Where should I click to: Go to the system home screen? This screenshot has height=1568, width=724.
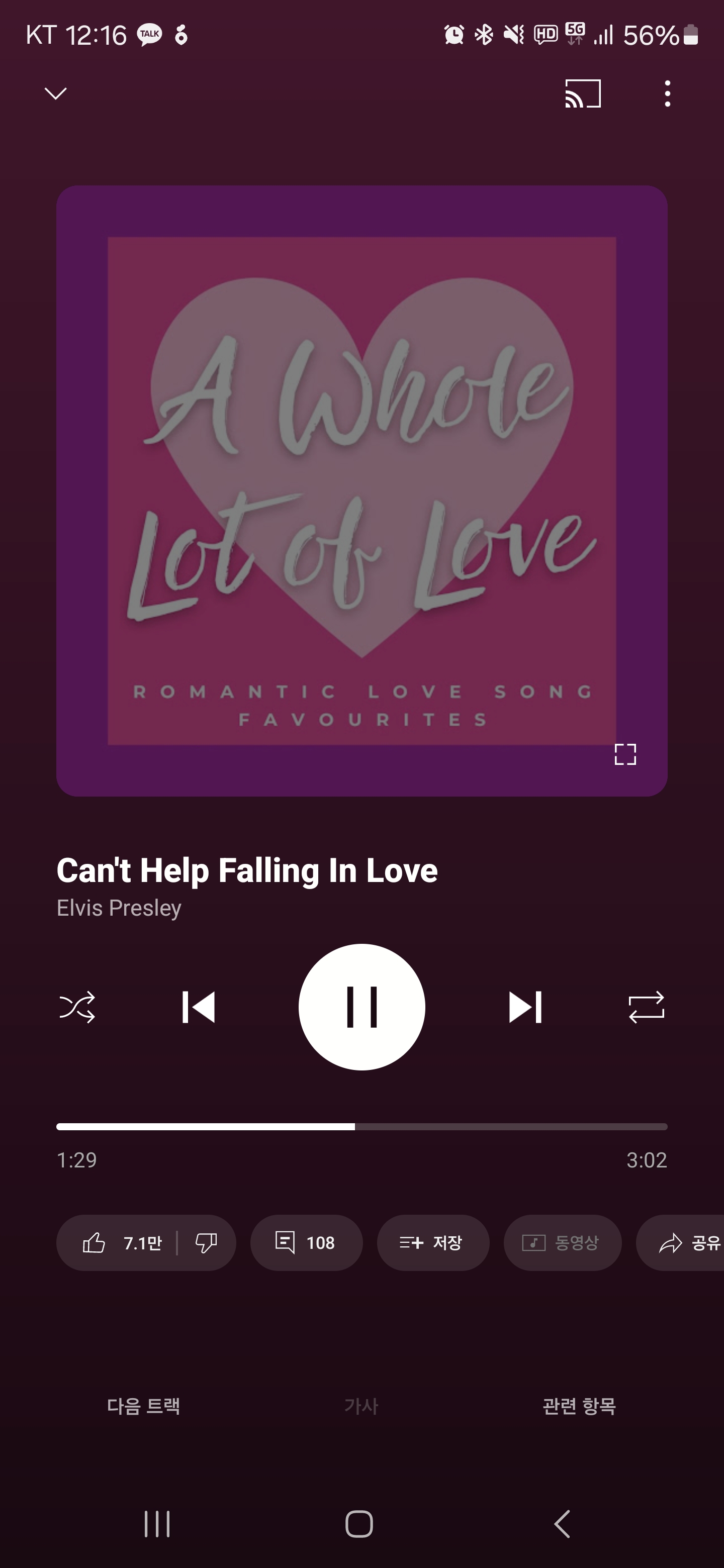[x=358, y=1524]
